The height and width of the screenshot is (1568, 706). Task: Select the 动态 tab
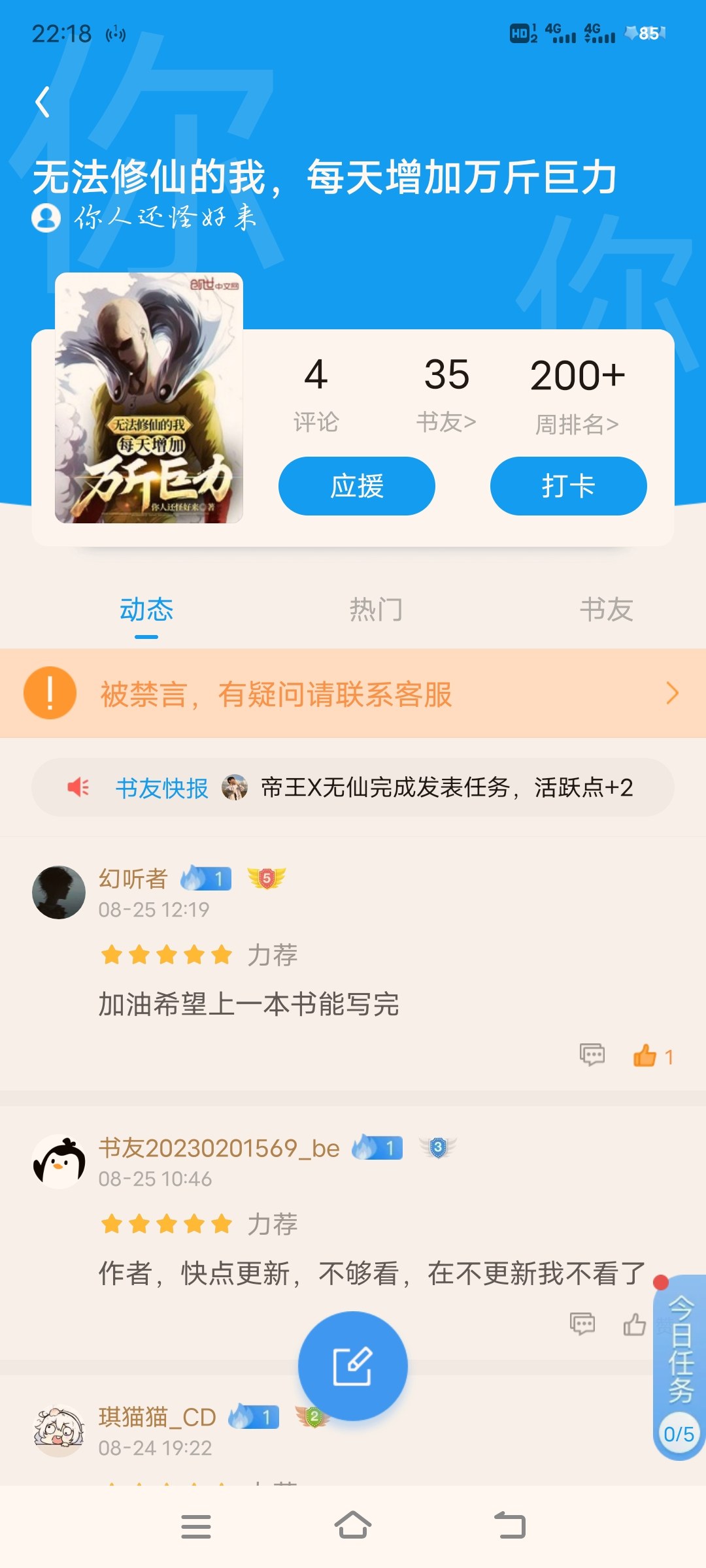pos(146,610)
